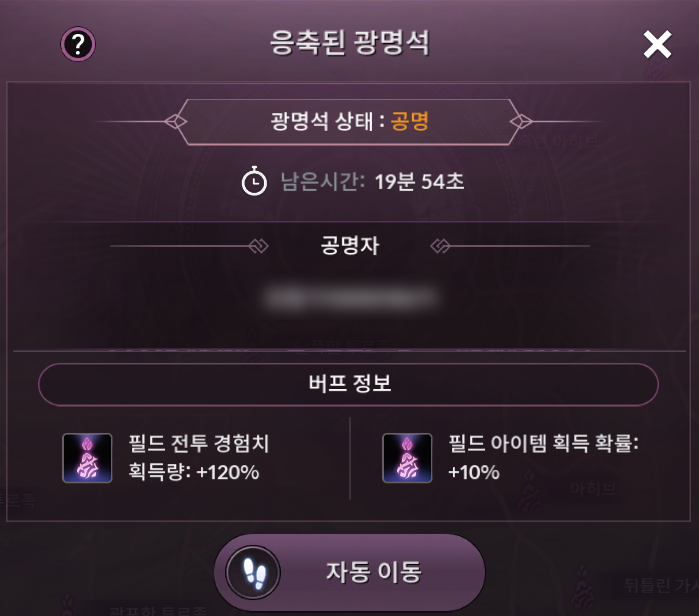Close the 응축된 광명석 dialog
Viewport: 699px width, 616px height.
[x=657, y=44]
